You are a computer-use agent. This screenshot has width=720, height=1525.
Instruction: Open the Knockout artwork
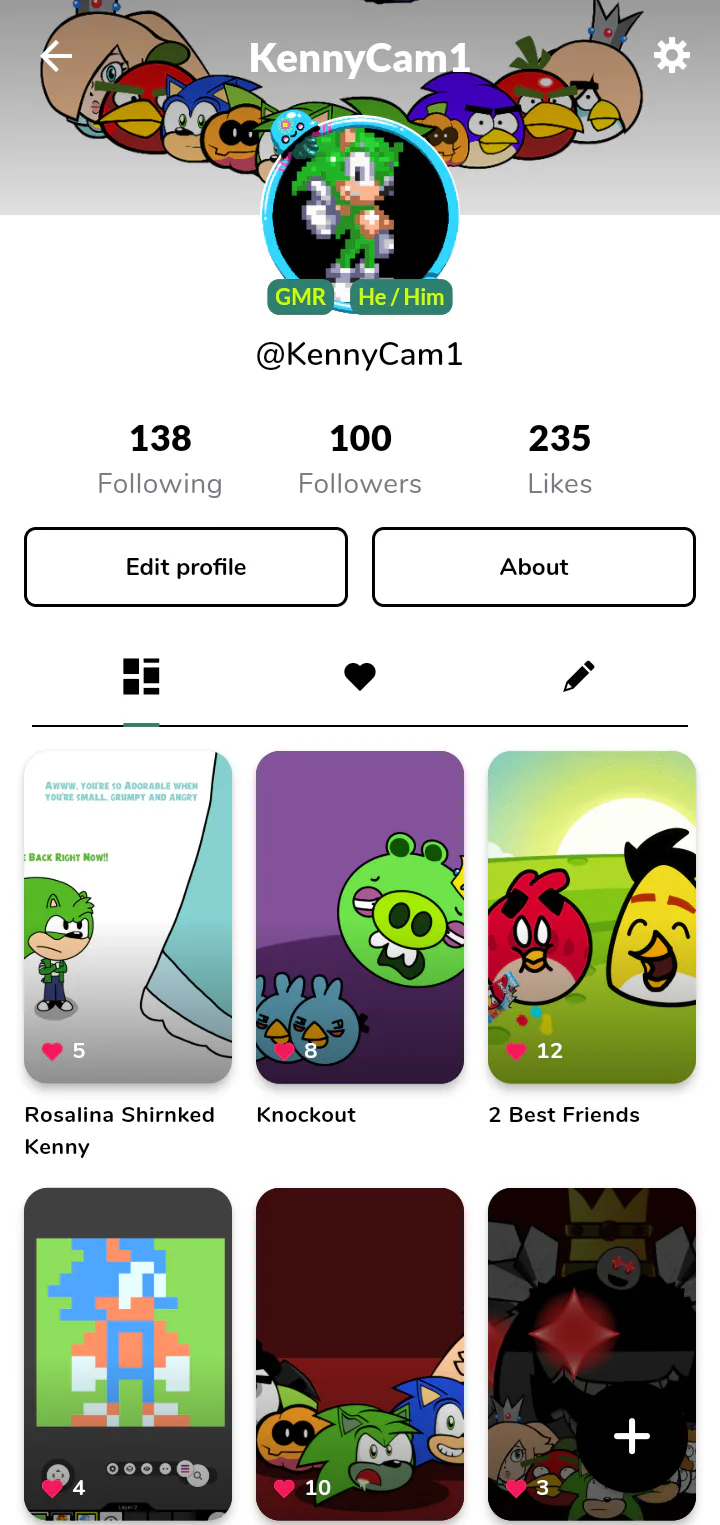[x=360, y=917]
